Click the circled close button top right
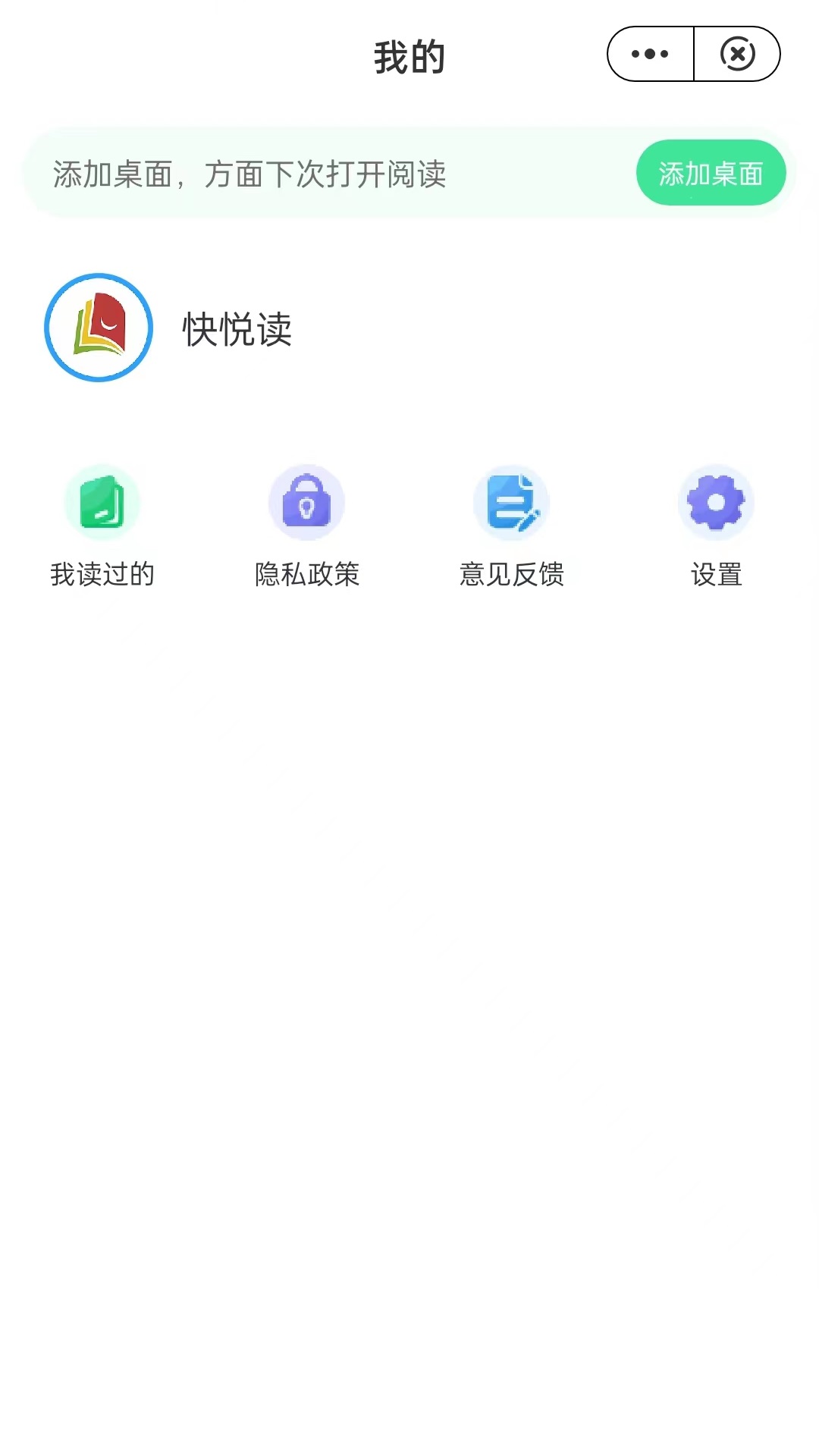Viewport: 819px width, 1456px height. pyautogui.click(x=736, y=53)
